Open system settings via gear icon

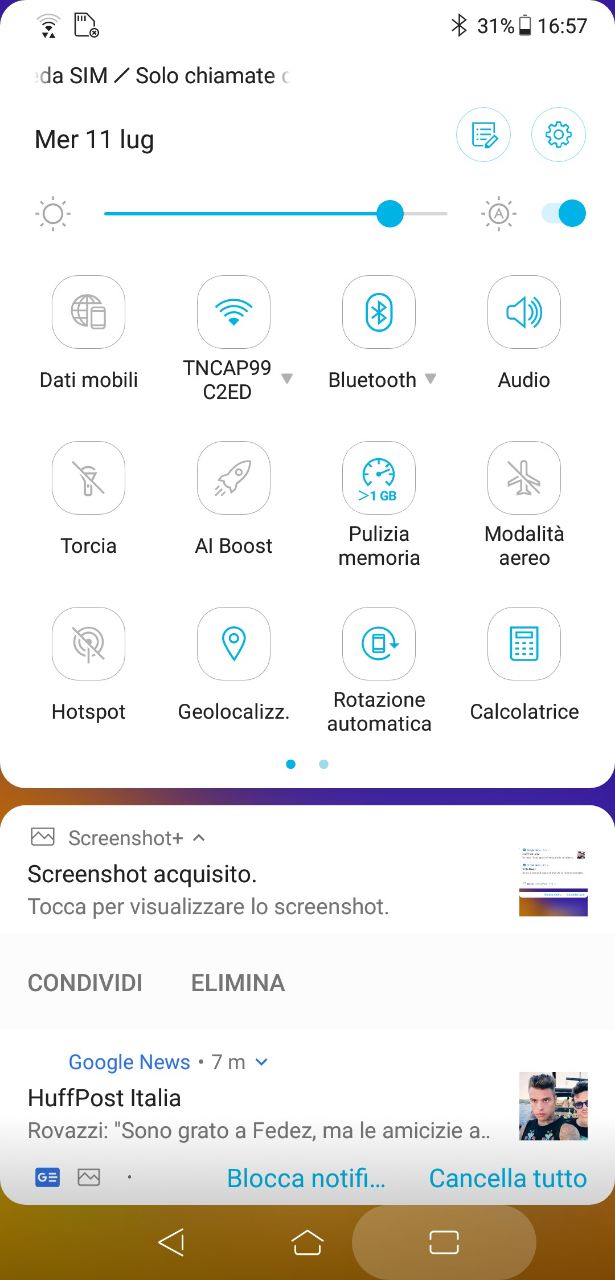pyautogui.click(x=558, y=135)
